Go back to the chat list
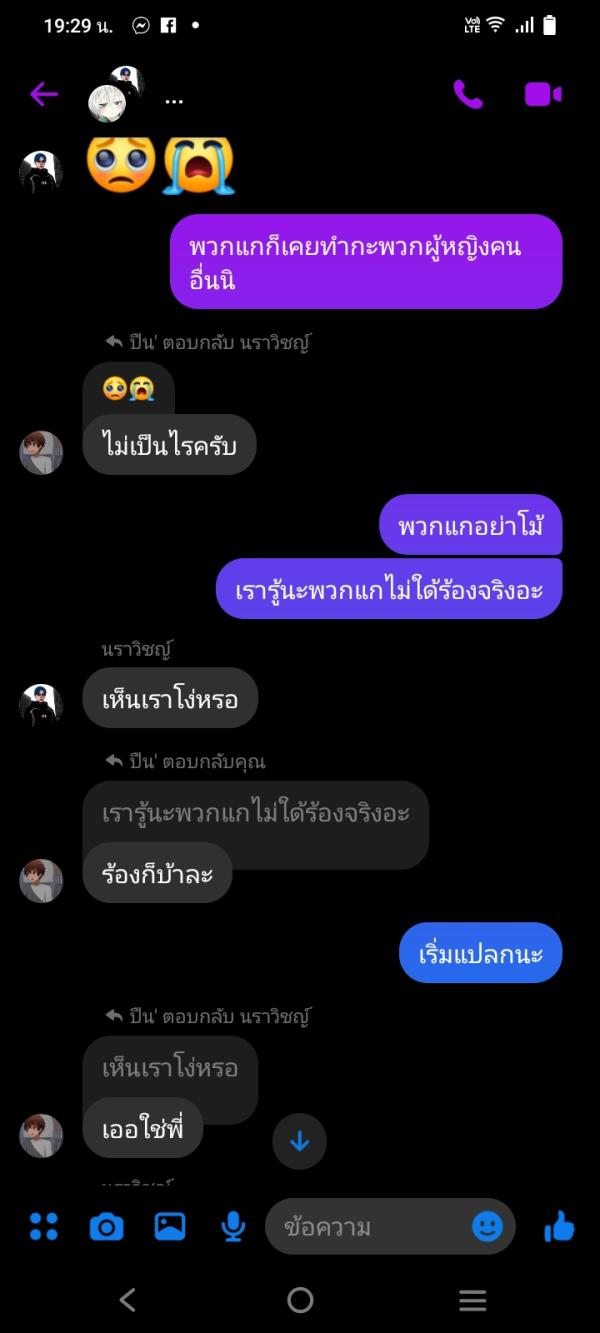The image size is (600, 1333). [43, 94]
